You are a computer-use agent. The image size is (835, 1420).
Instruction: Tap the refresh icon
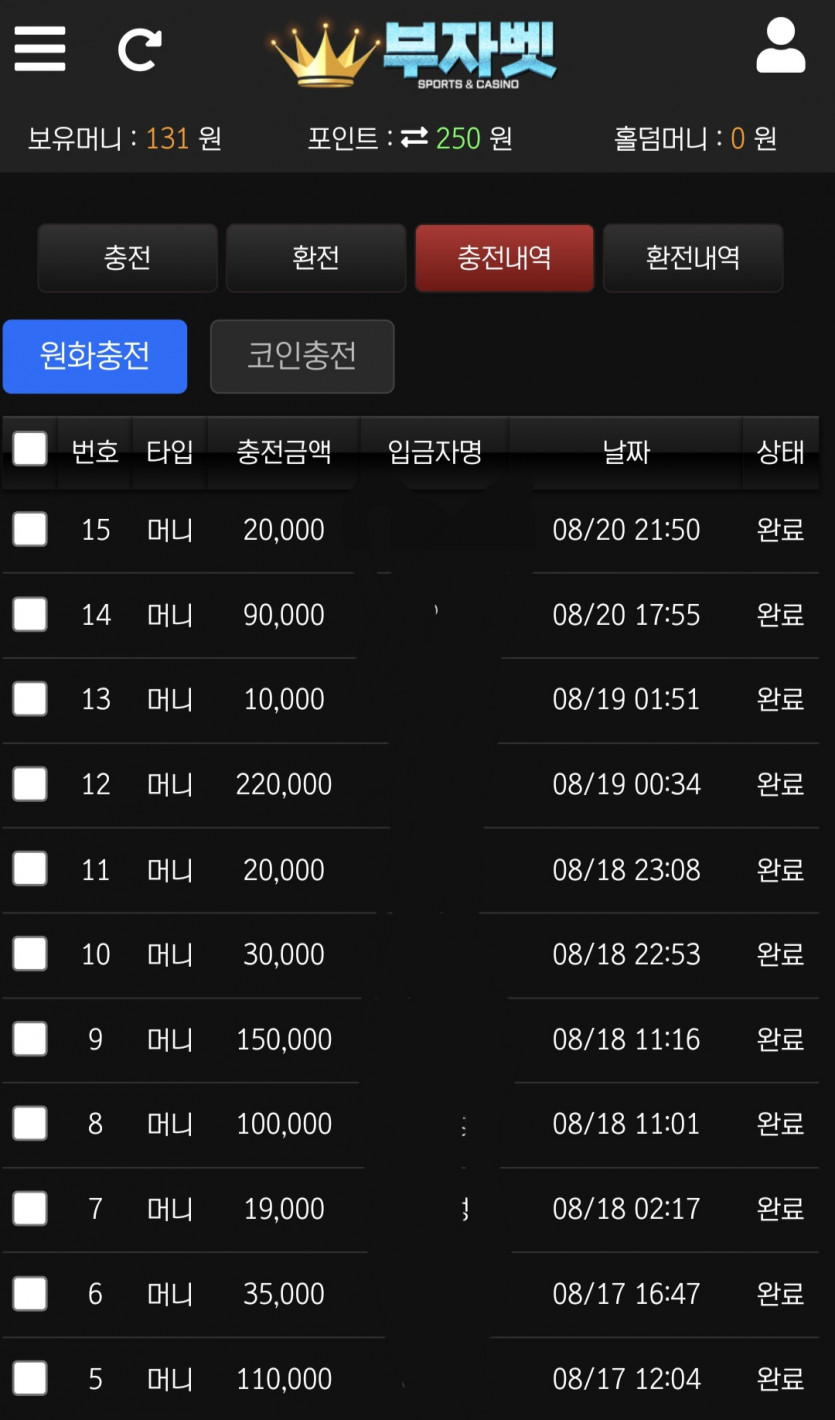tap(139, 49)
